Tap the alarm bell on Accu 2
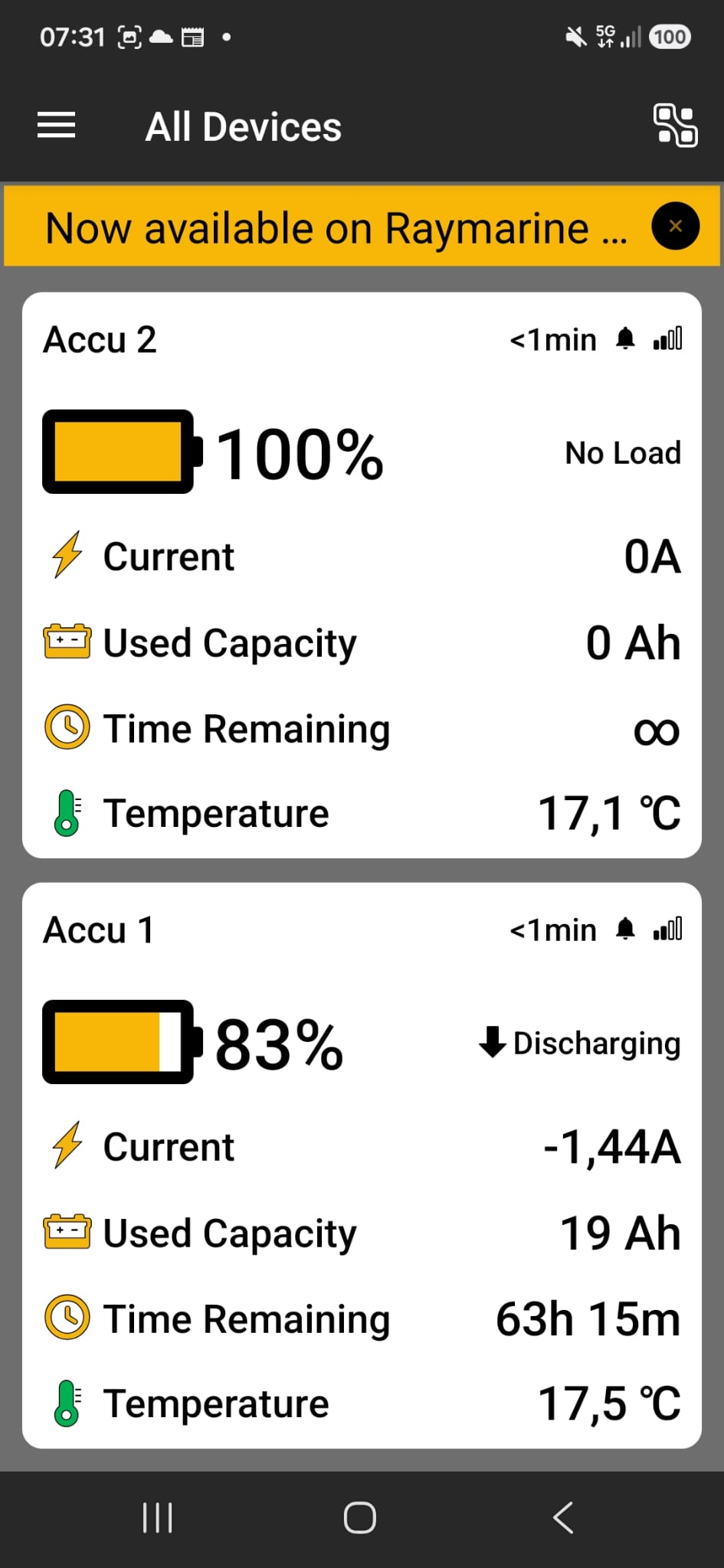The image size is (724, 1568). 625,338
